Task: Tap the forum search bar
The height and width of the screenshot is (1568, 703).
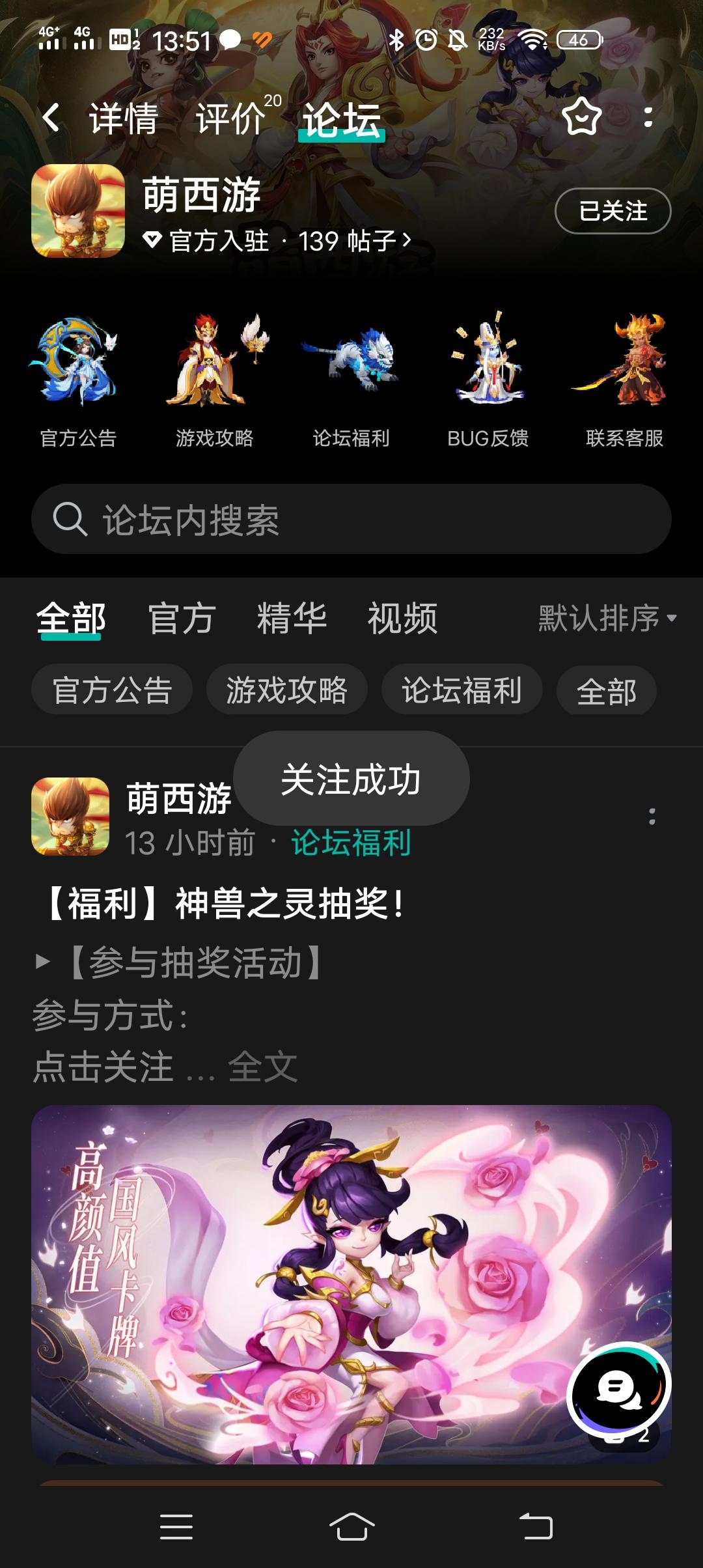Action: (x=351, y=518)
